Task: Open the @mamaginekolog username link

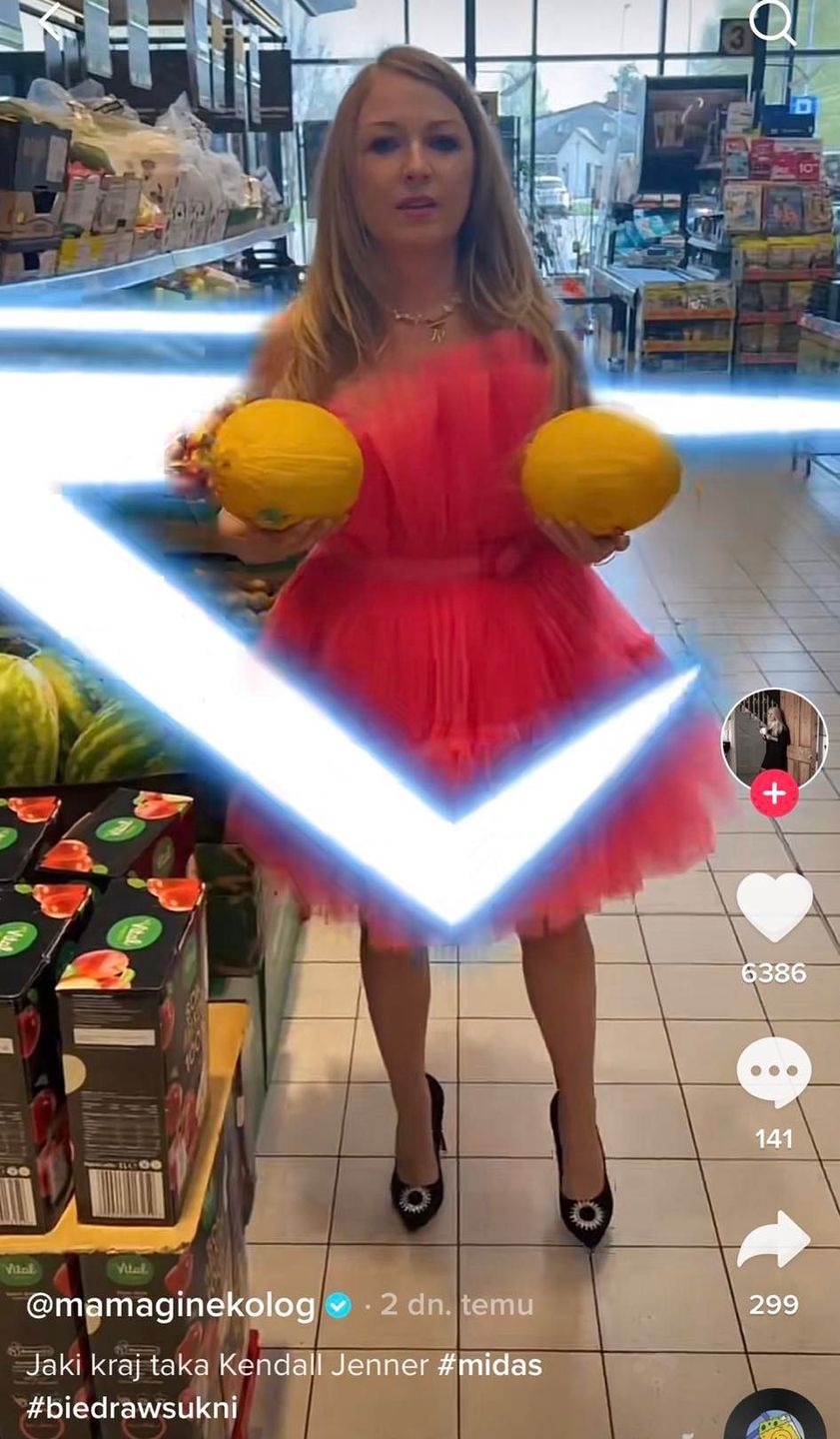Action: pos(171,1305)
